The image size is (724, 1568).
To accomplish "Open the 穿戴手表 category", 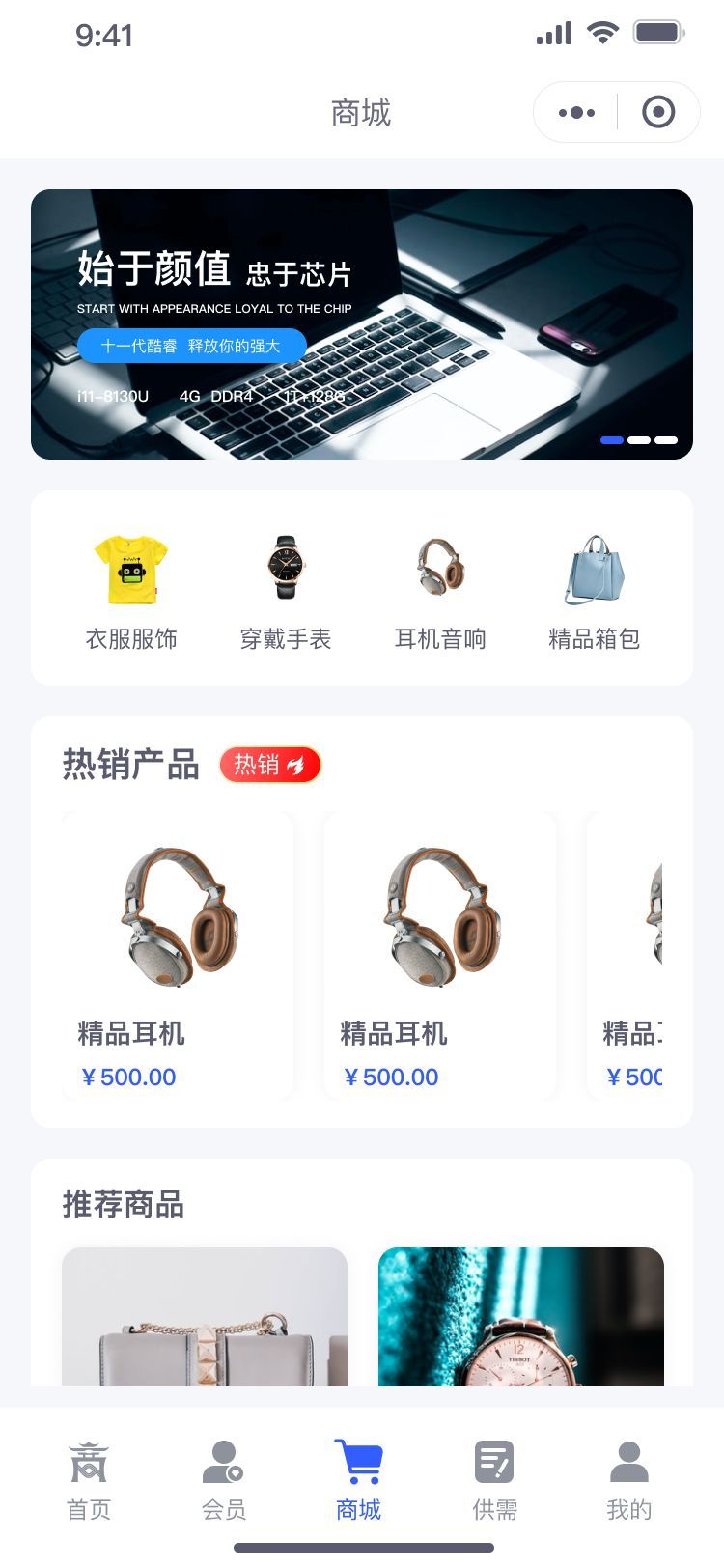I will point(286,591).
